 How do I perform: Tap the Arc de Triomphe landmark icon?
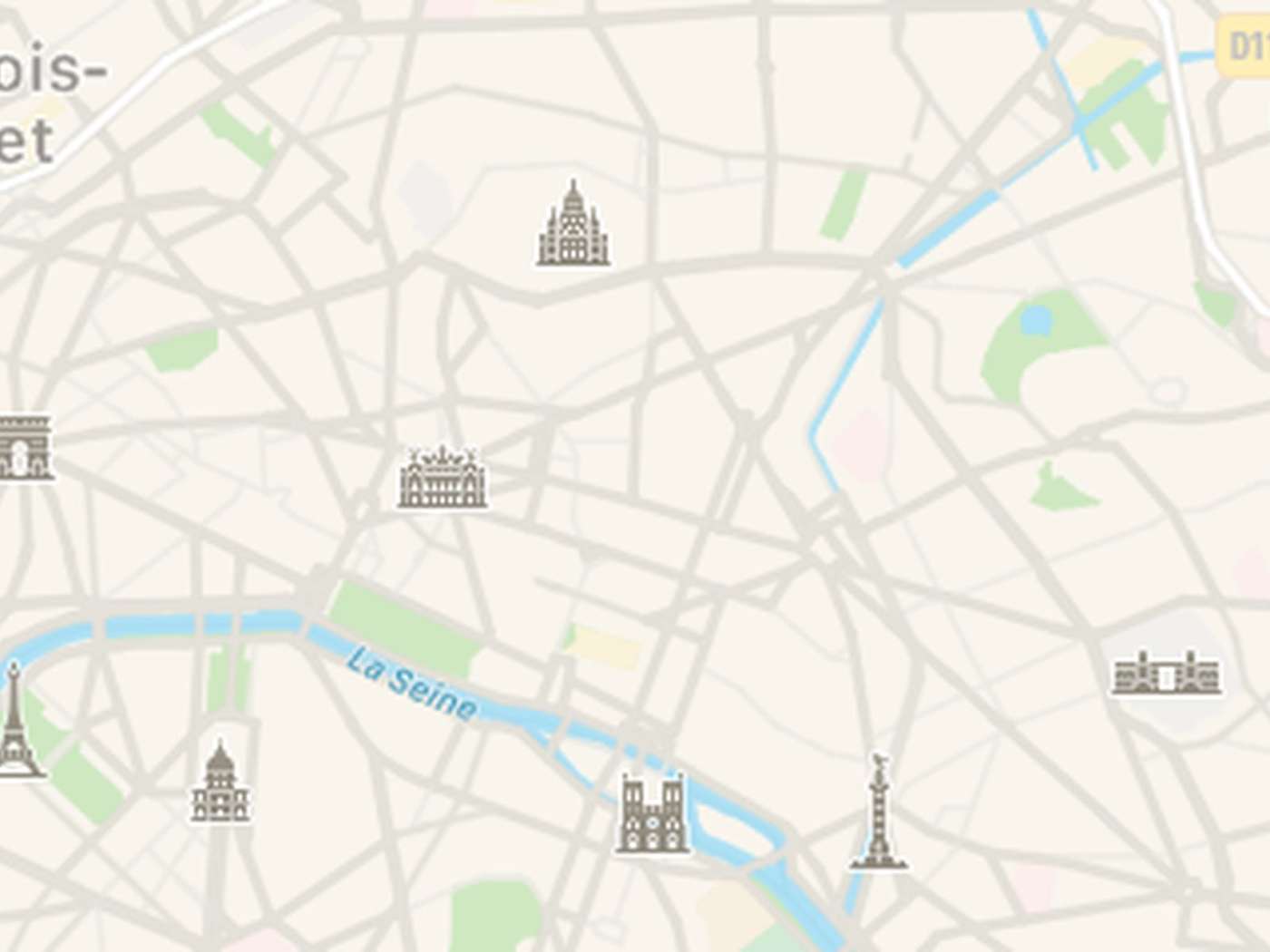[24, 448]
